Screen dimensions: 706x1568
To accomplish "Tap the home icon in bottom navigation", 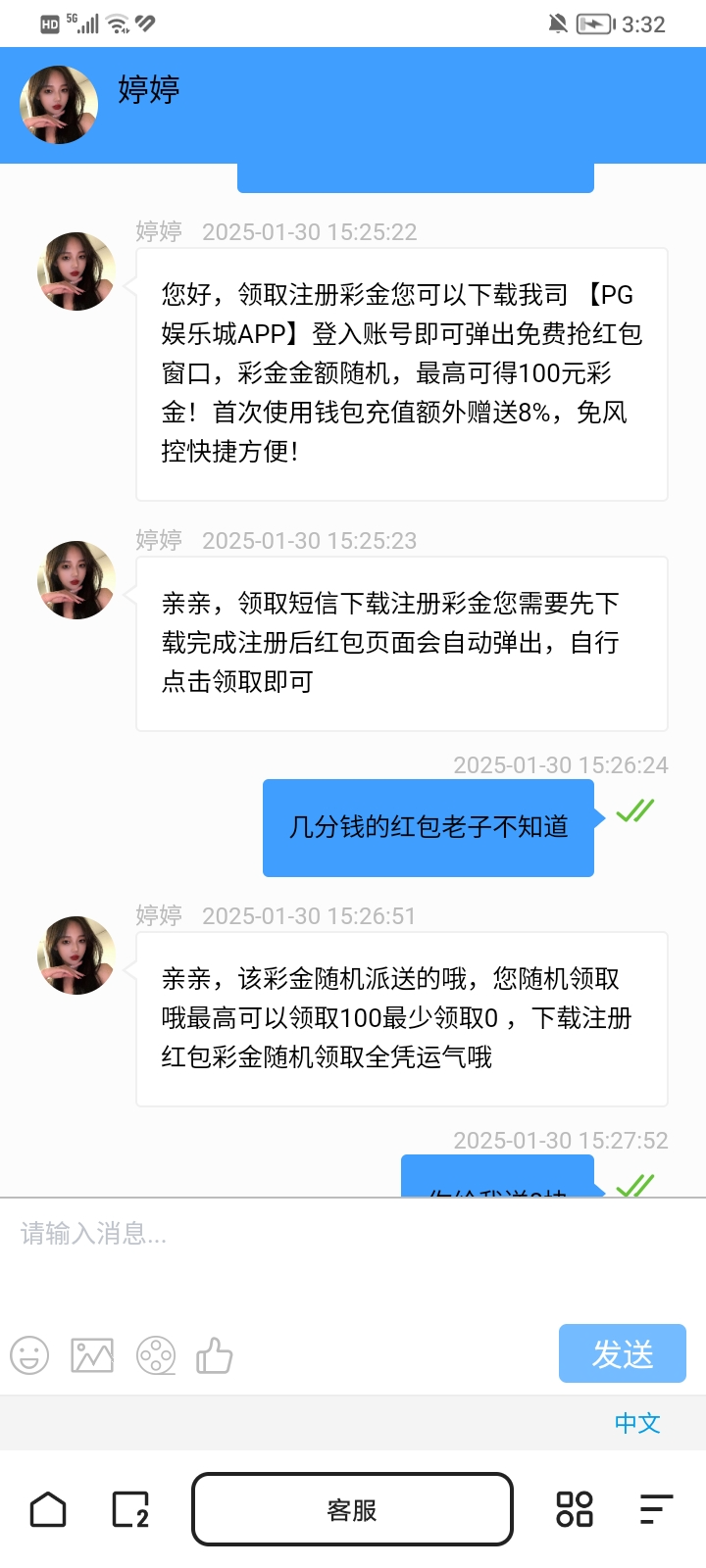I will click(x=47, y=1509).
